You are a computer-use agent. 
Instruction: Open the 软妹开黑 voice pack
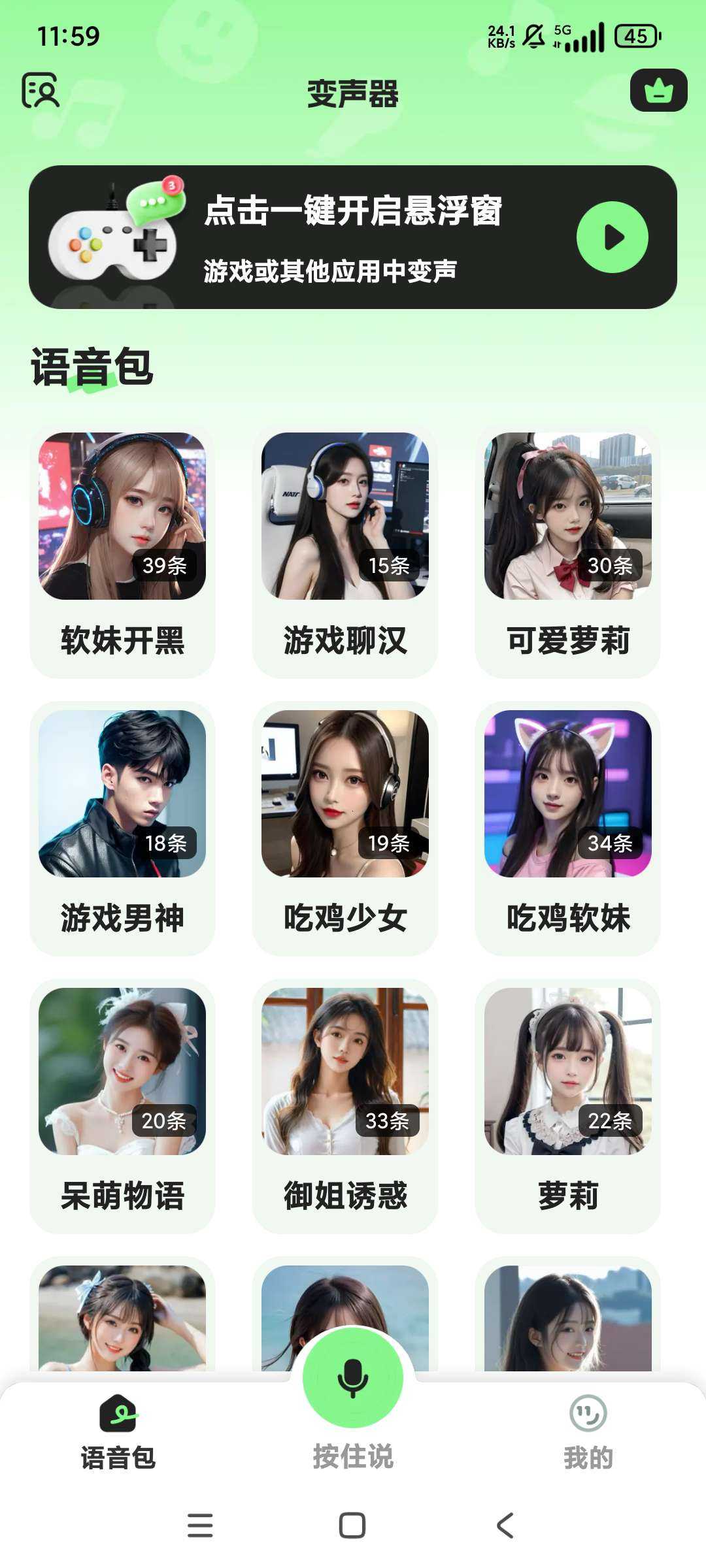pyautogui.click(x=122, y=552)
